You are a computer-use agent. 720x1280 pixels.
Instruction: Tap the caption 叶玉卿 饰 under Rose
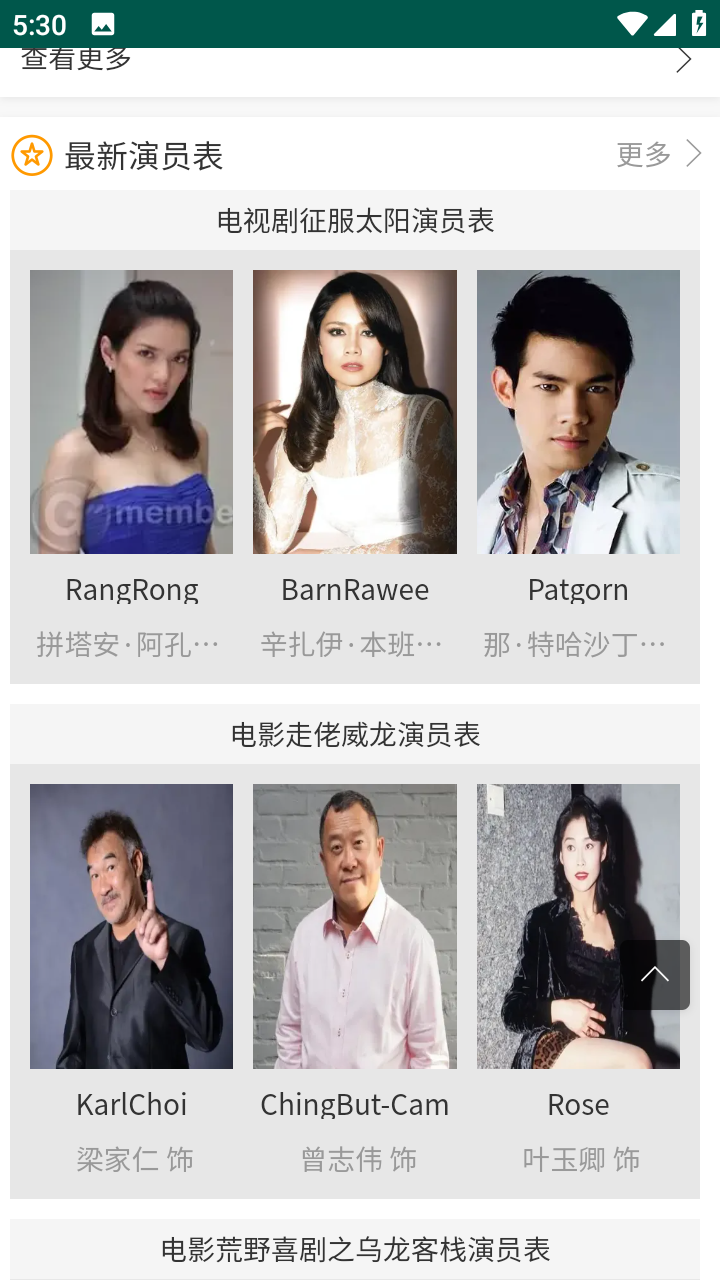(578, 1159)
